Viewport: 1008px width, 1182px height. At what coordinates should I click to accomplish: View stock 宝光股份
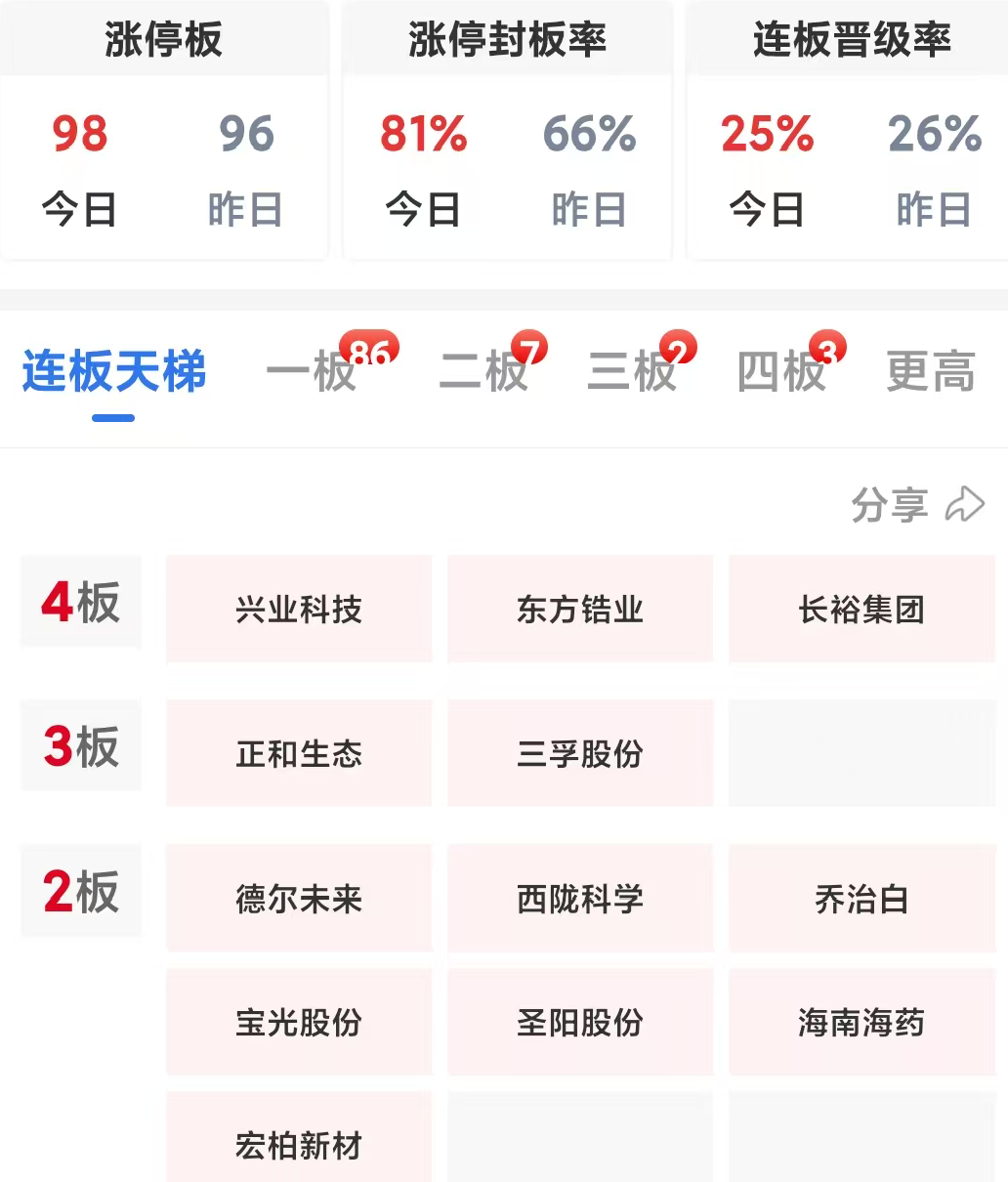tap(299, 1023)
